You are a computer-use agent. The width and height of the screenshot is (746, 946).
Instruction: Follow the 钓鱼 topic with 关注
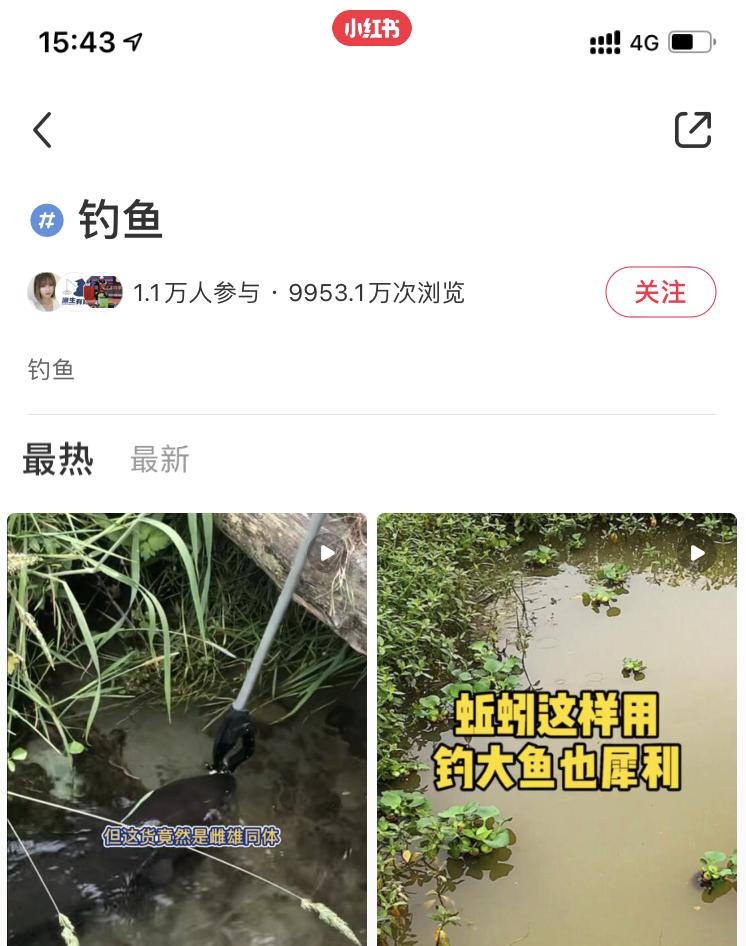[660, 292]
